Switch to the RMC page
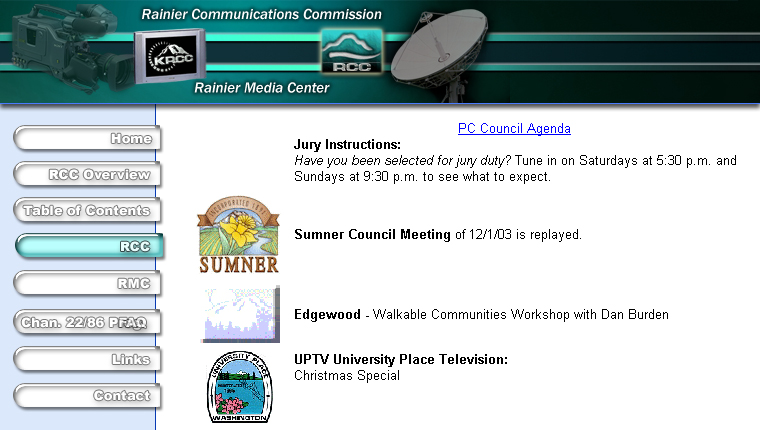 [x=87, y=284]
